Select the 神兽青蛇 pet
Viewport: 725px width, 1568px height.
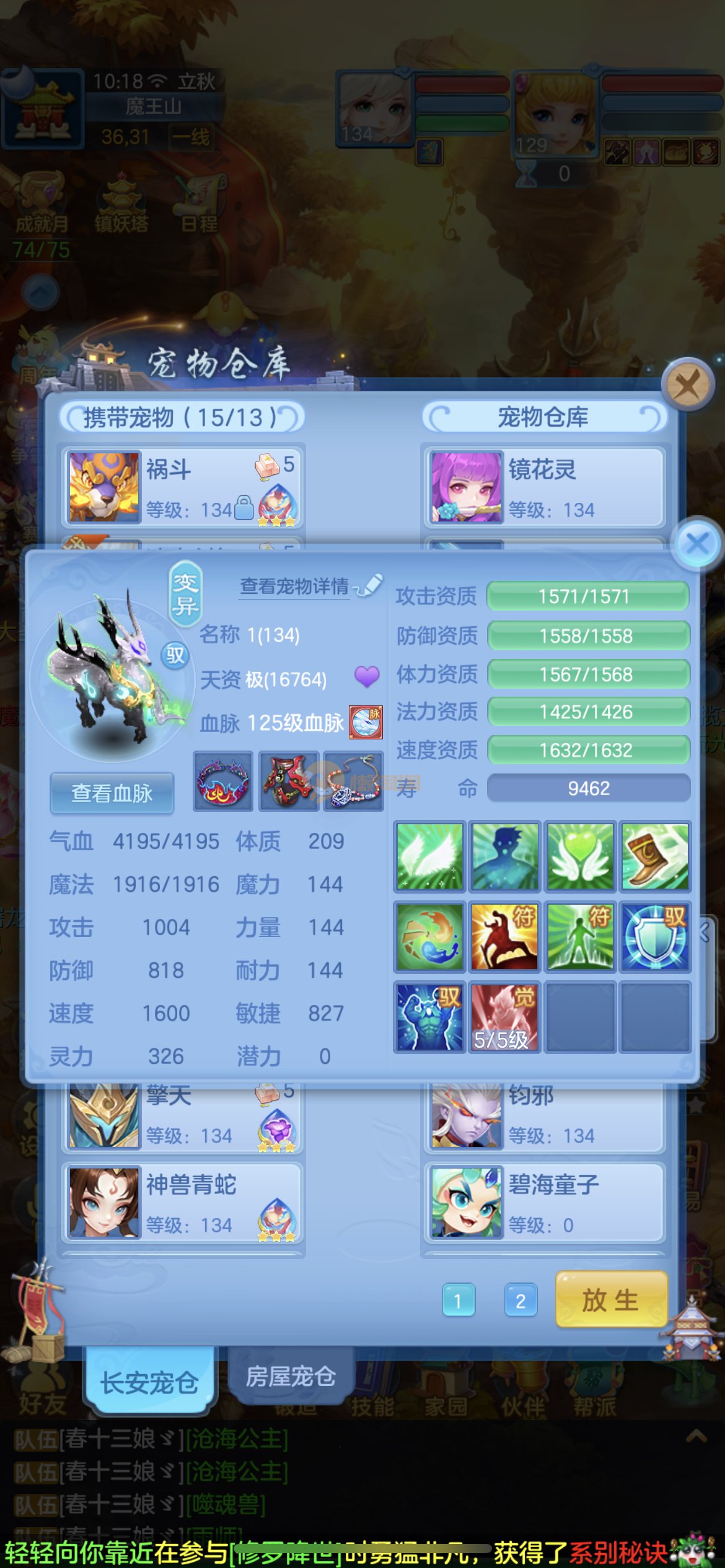click(182, 1203)
